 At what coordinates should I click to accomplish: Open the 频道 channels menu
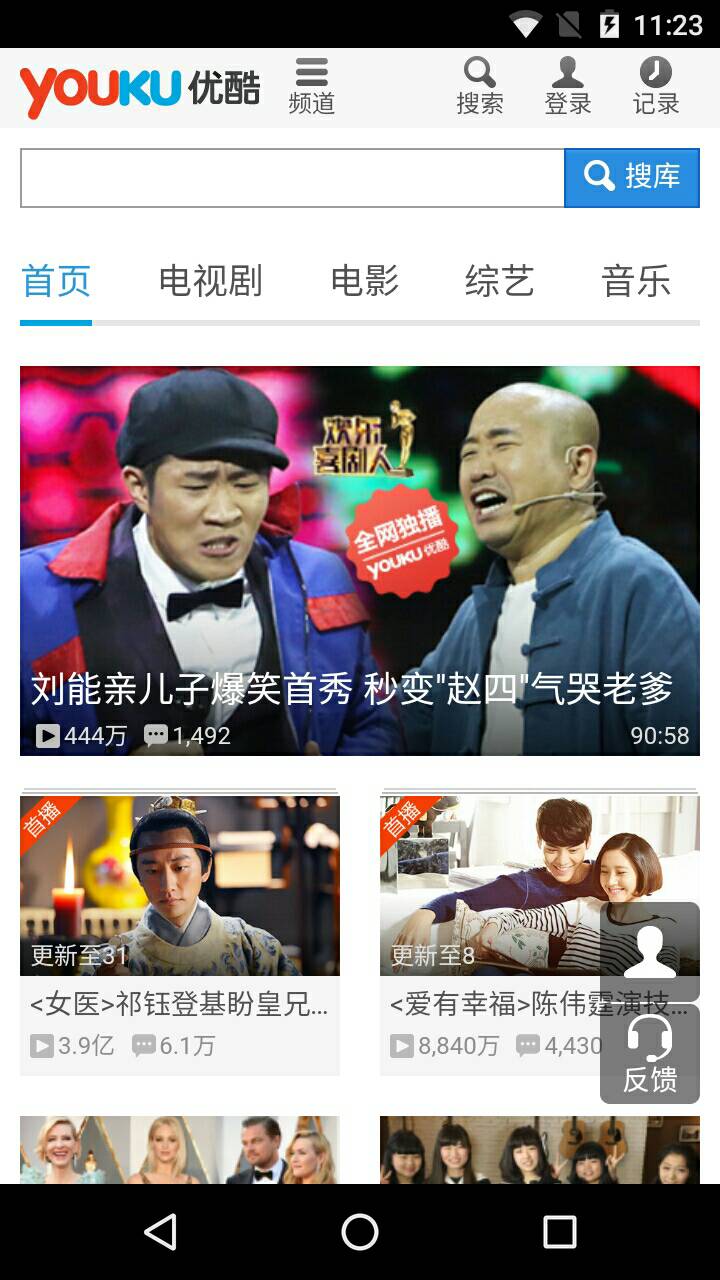click(311, 87)
